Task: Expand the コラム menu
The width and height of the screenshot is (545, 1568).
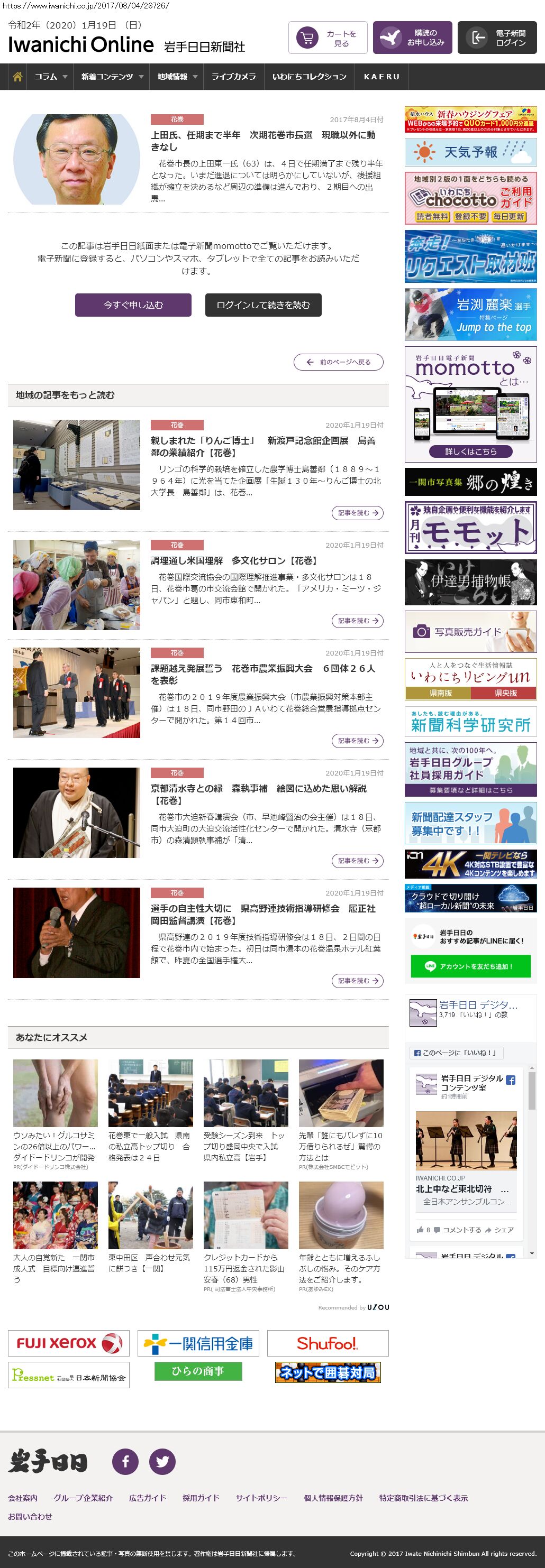Action: (51, 77)
